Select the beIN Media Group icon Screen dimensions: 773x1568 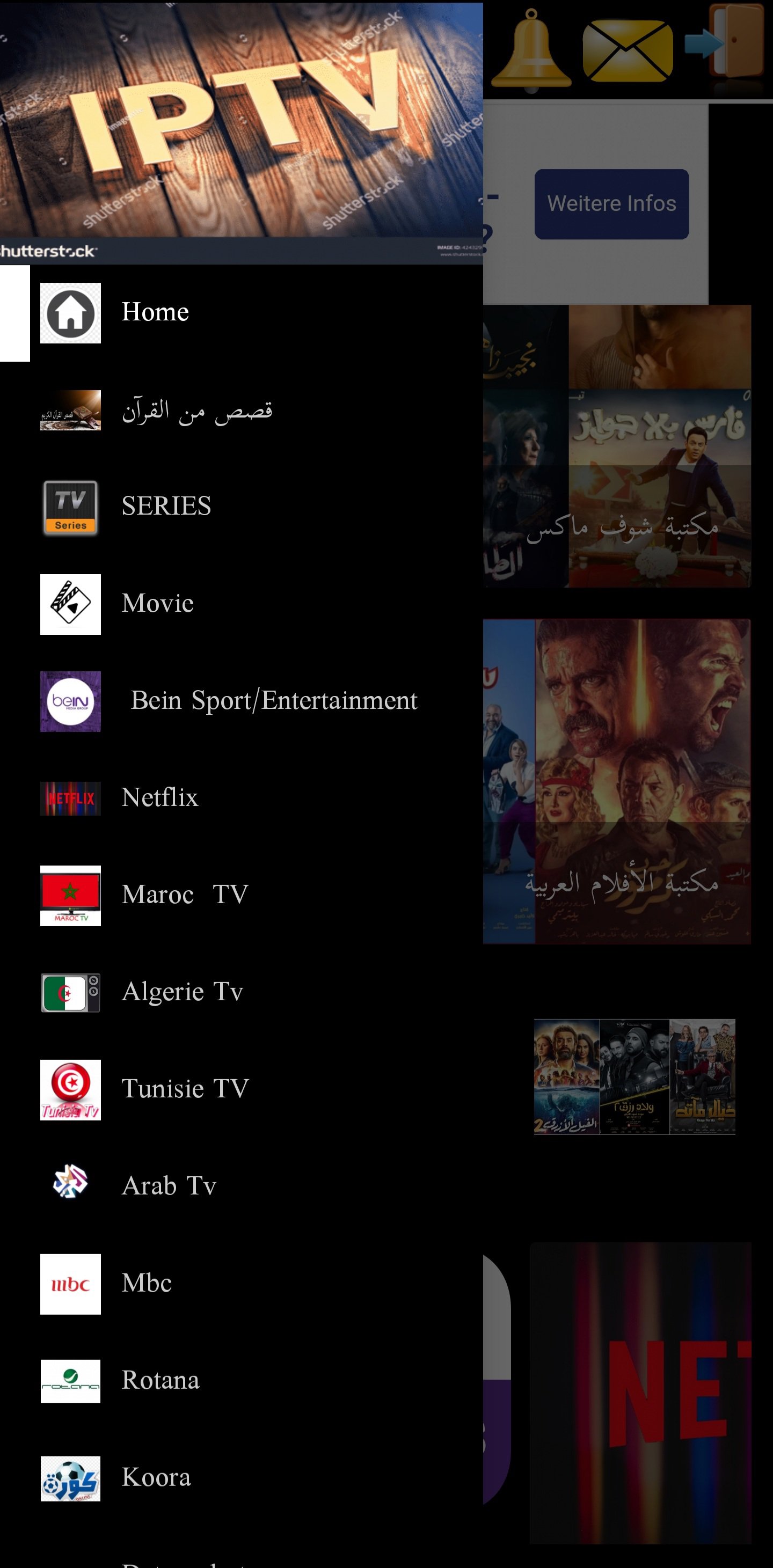pos(70,701)
